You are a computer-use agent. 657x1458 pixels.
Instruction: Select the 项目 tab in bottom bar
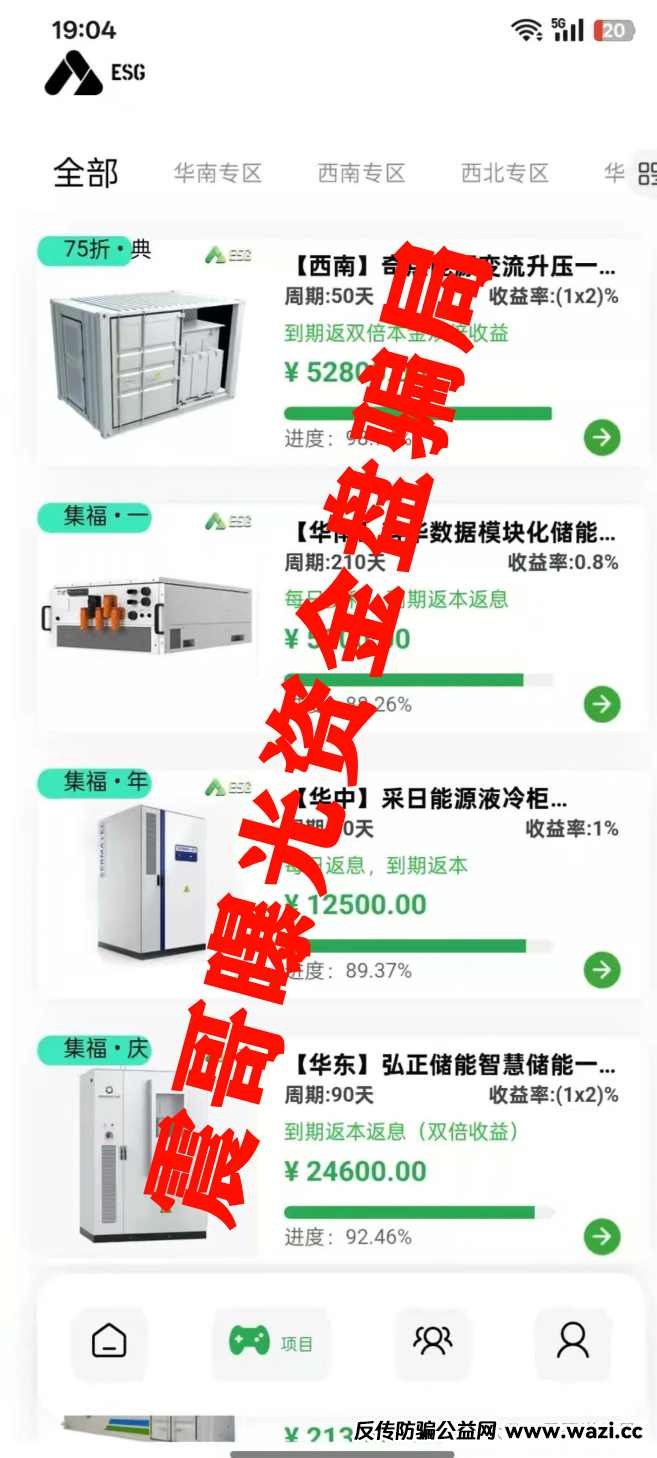click(x=271, y=1341)
